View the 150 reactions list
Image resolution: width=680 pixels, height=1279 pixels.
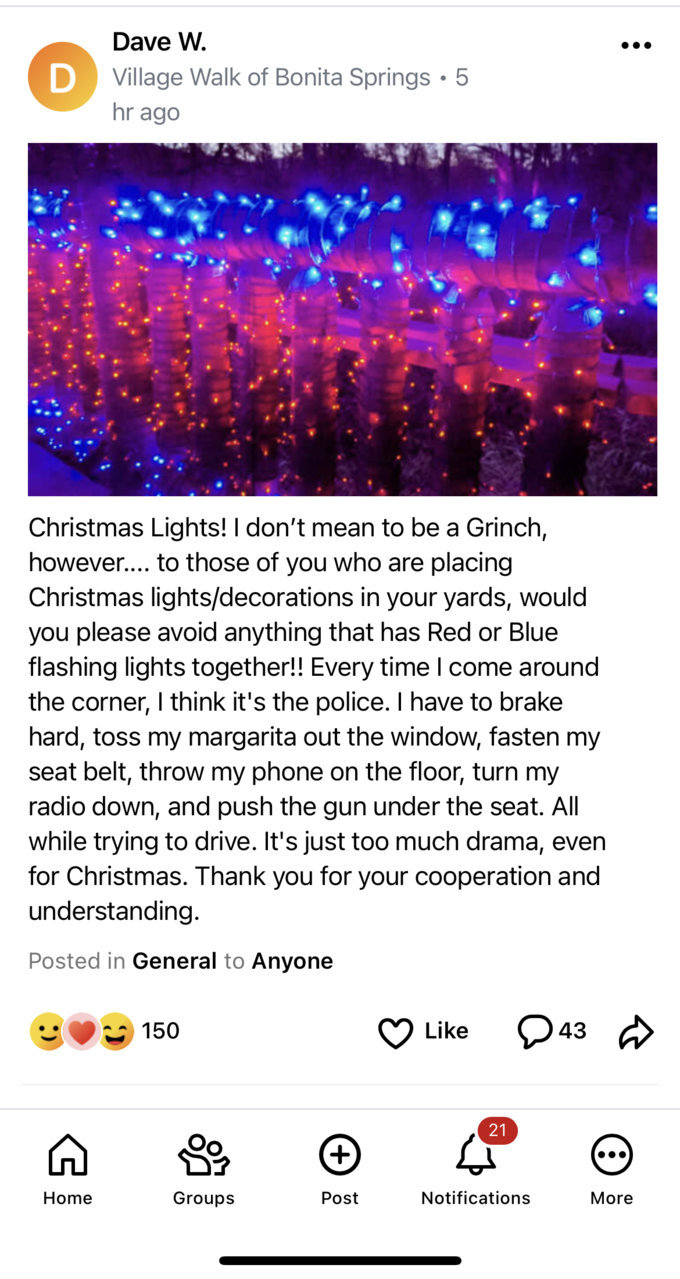[105, 1031]
